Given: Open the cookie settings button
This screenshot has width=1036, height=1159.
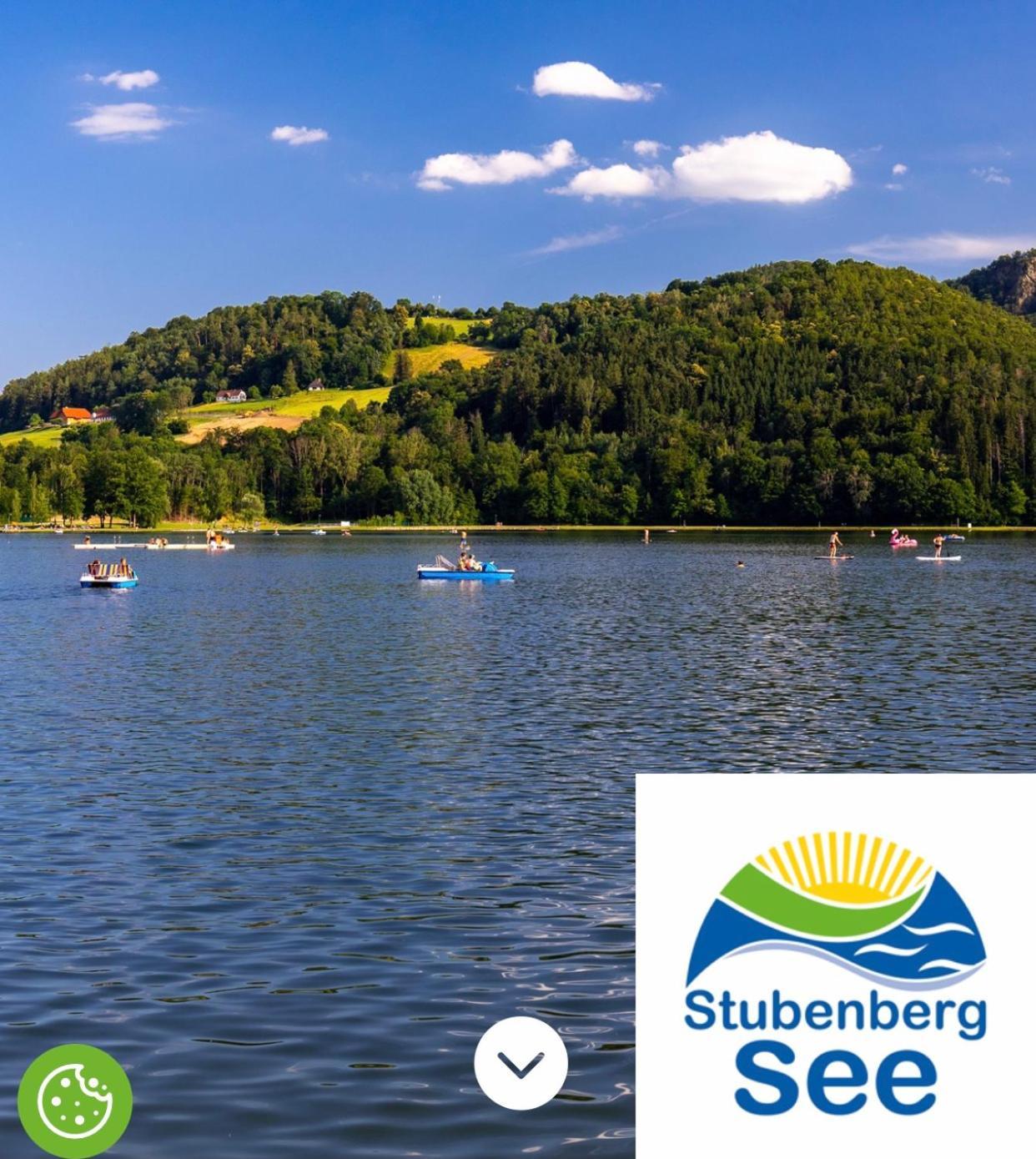Looking at the screenshot, I should (x=75, y=1101).
